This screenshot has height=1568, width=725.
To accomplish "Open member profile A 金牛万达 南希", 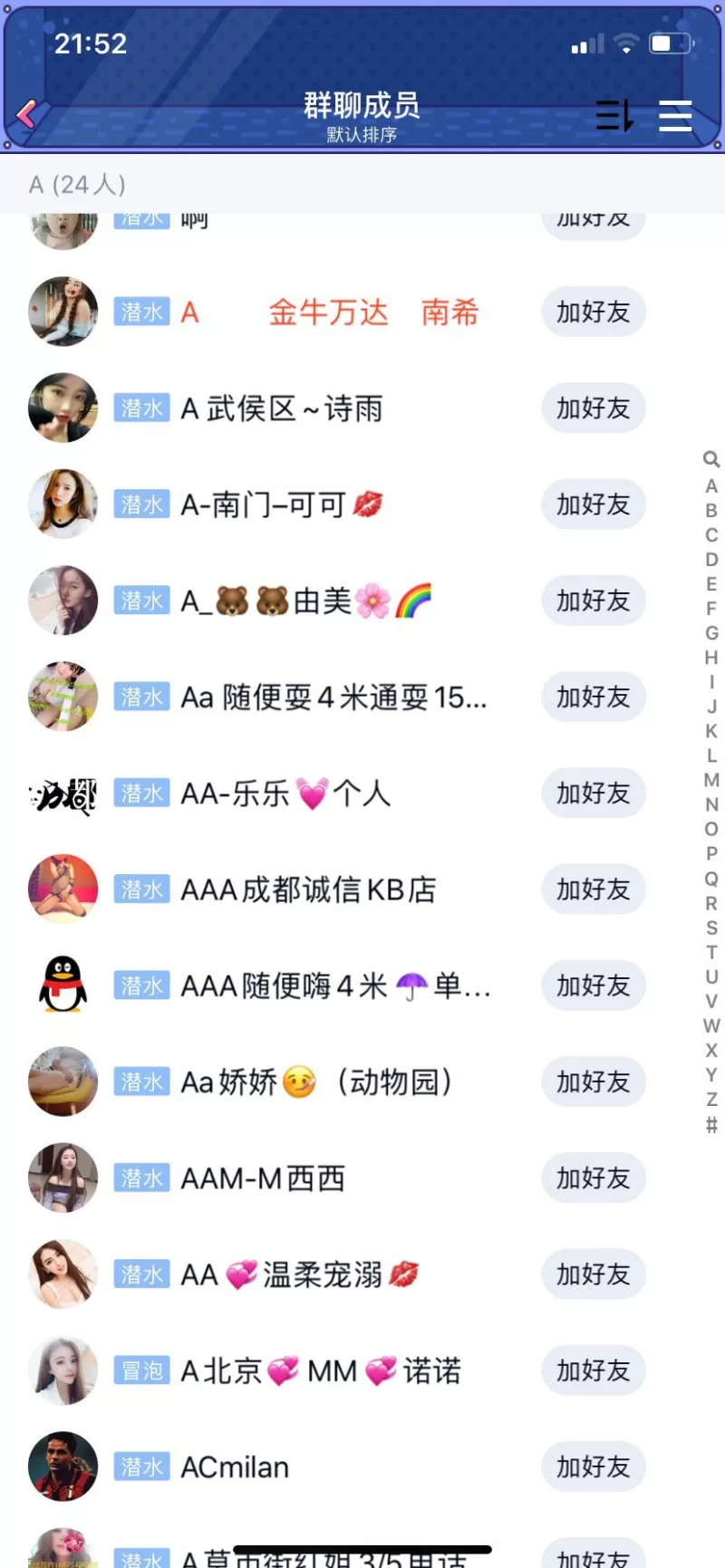I will (328, 313).
